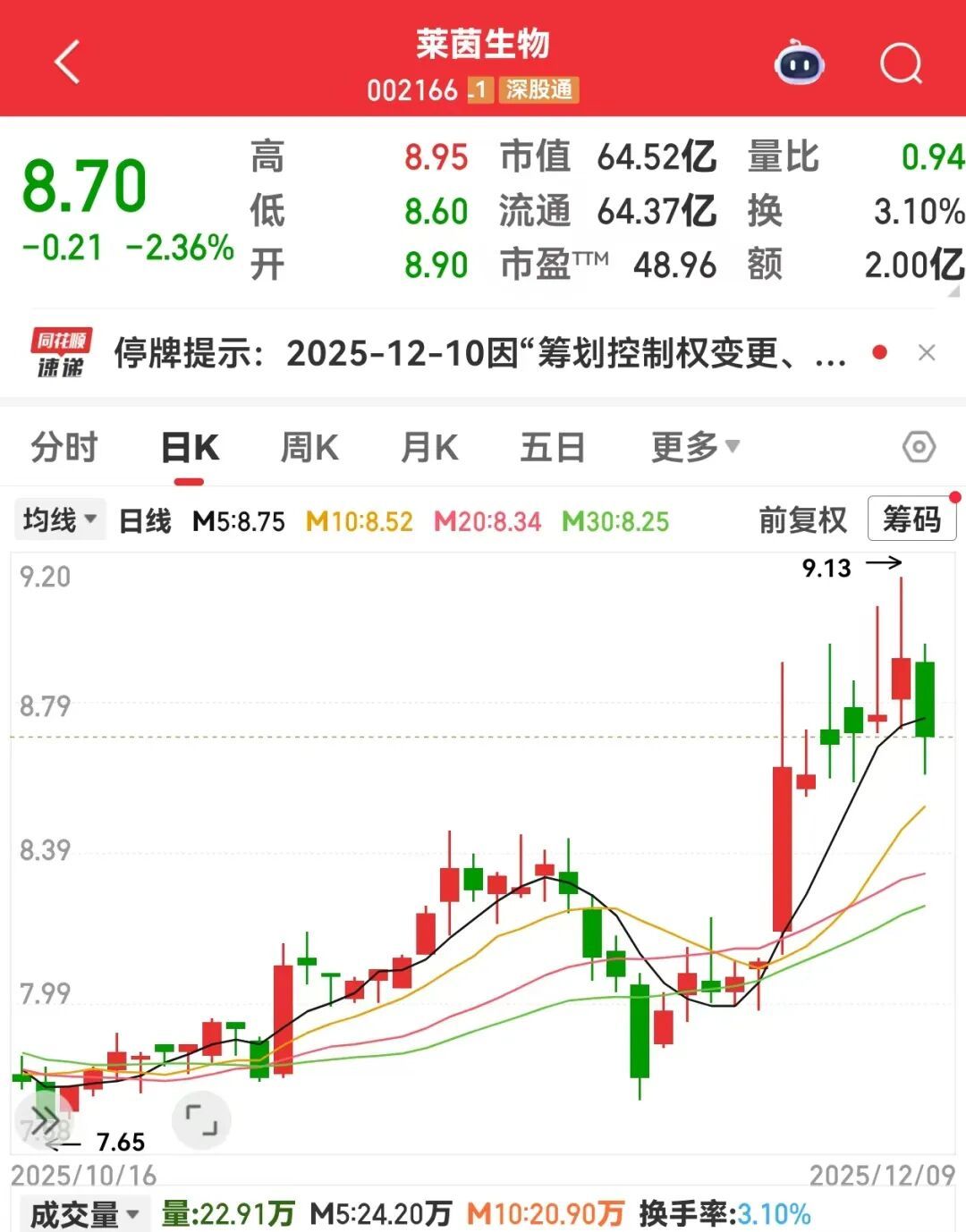Switch to the 周K tab

tap(309, 447)
